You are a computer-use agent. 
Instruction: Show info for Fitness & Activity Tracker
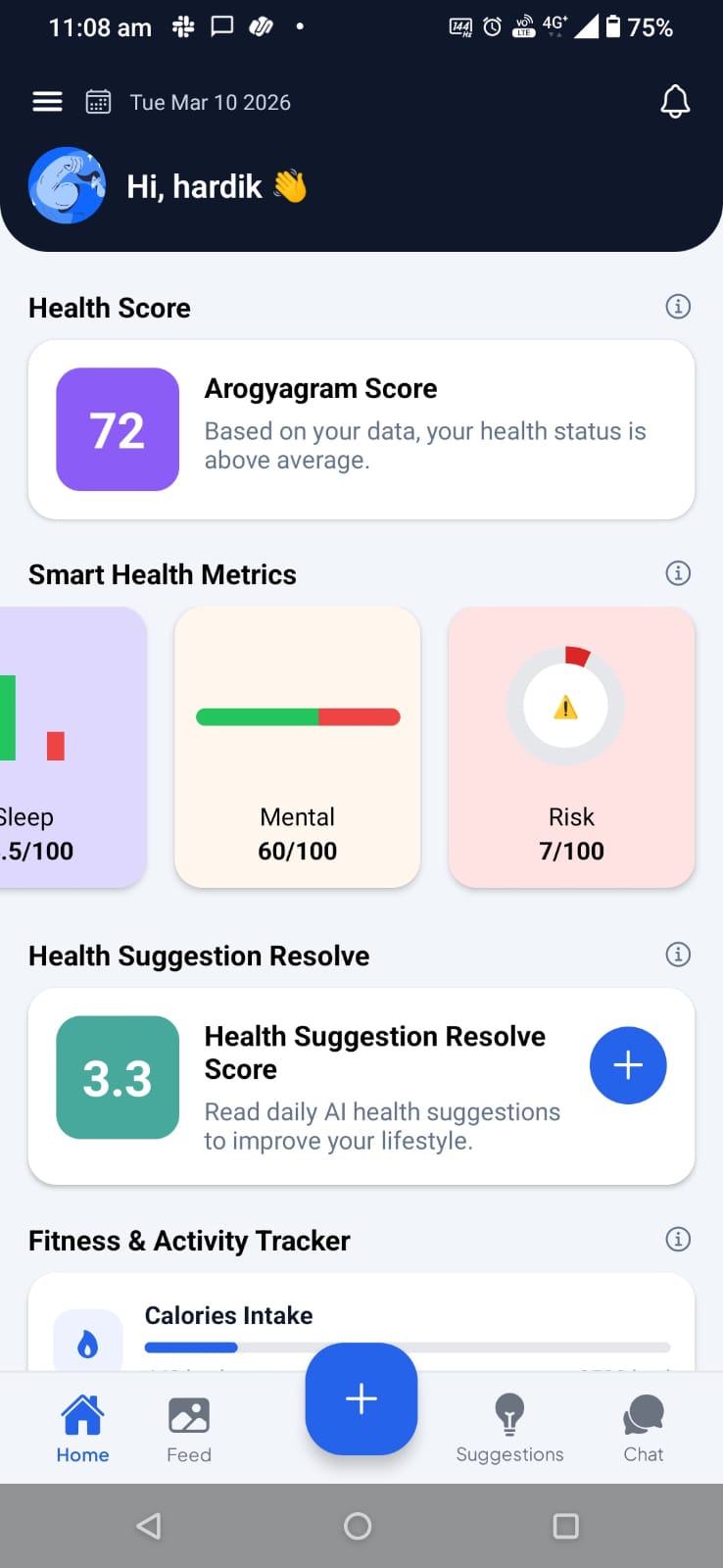[x=678, y=1239]
